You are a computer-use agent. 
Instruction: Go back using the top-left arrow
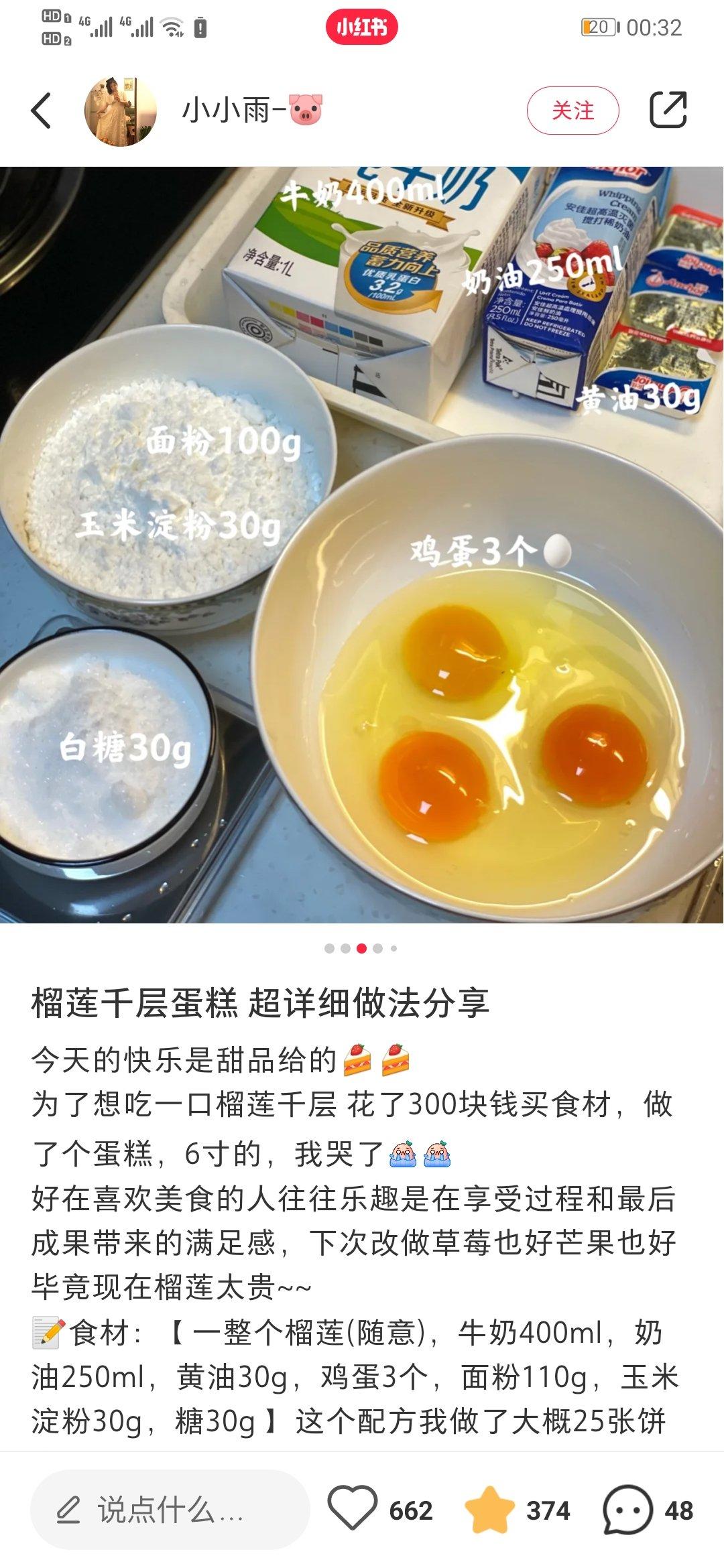pos(42,111)
